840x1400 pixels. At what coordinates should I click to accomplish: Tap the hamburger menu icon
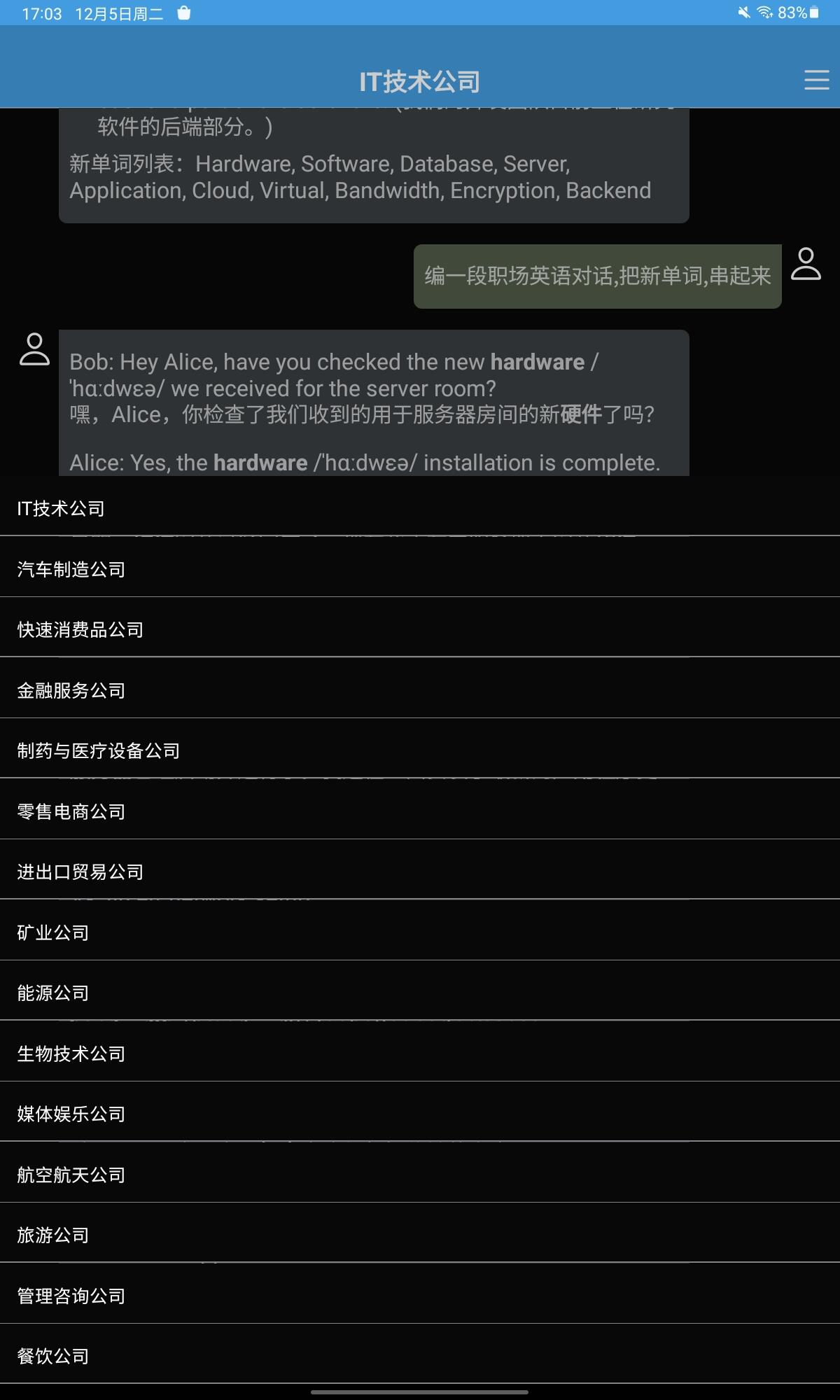coord(816,80)
